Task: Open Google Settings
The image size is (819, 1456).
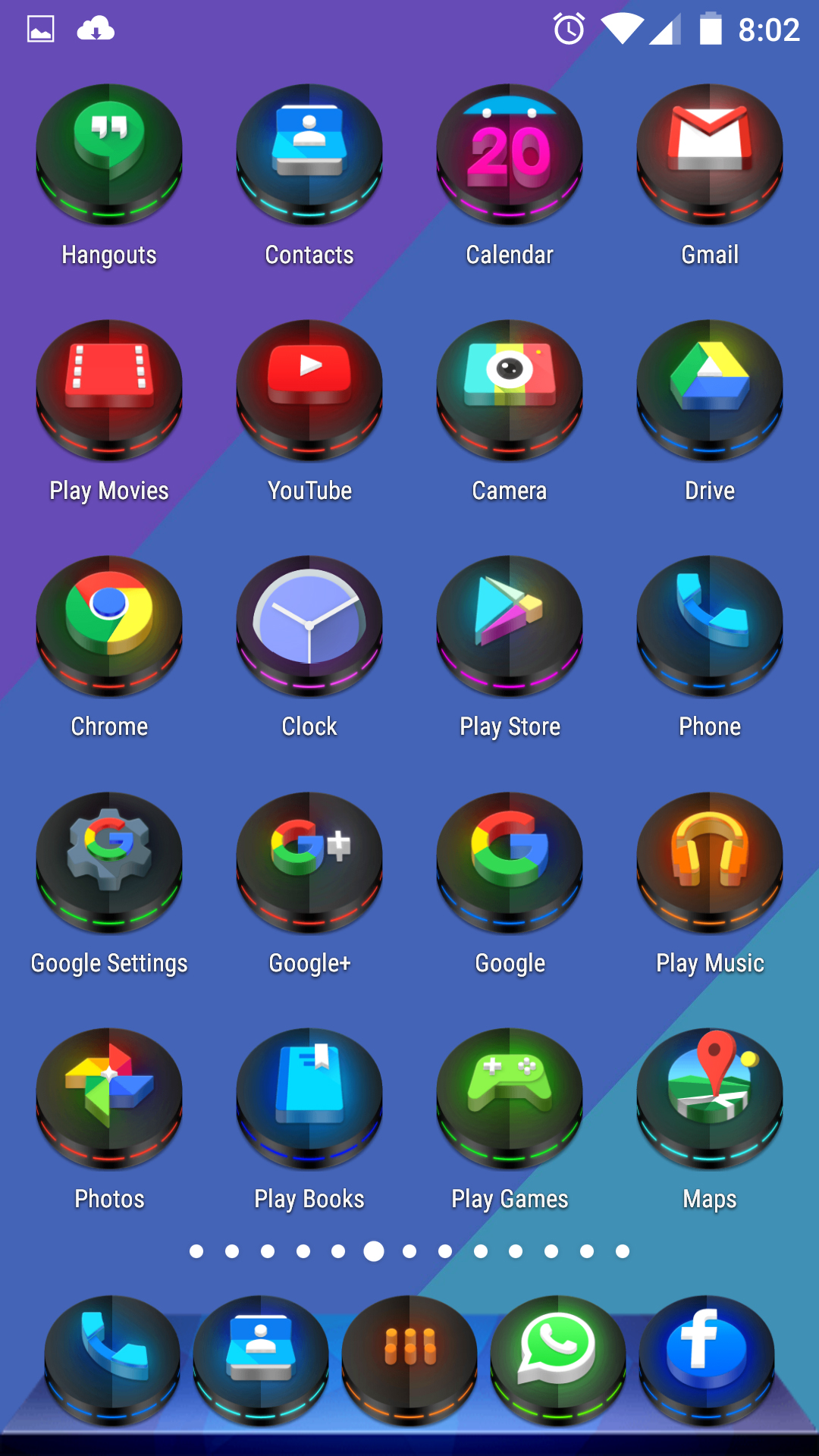Action: point(109,864)
